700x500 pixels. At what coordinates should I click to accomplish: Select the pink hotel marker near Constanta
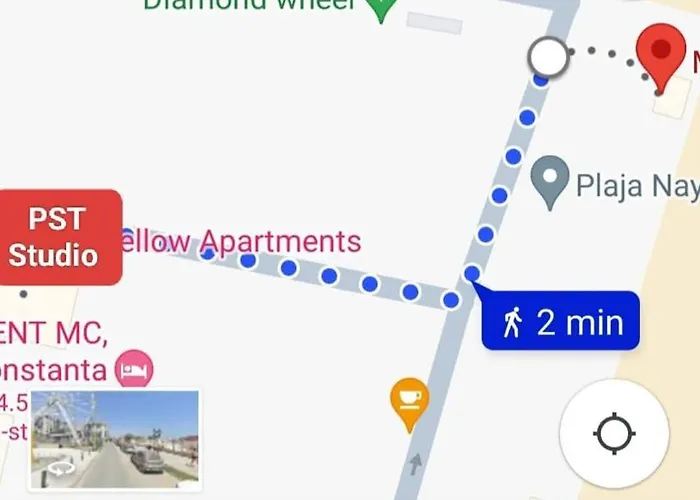click(x=134, y=369)
